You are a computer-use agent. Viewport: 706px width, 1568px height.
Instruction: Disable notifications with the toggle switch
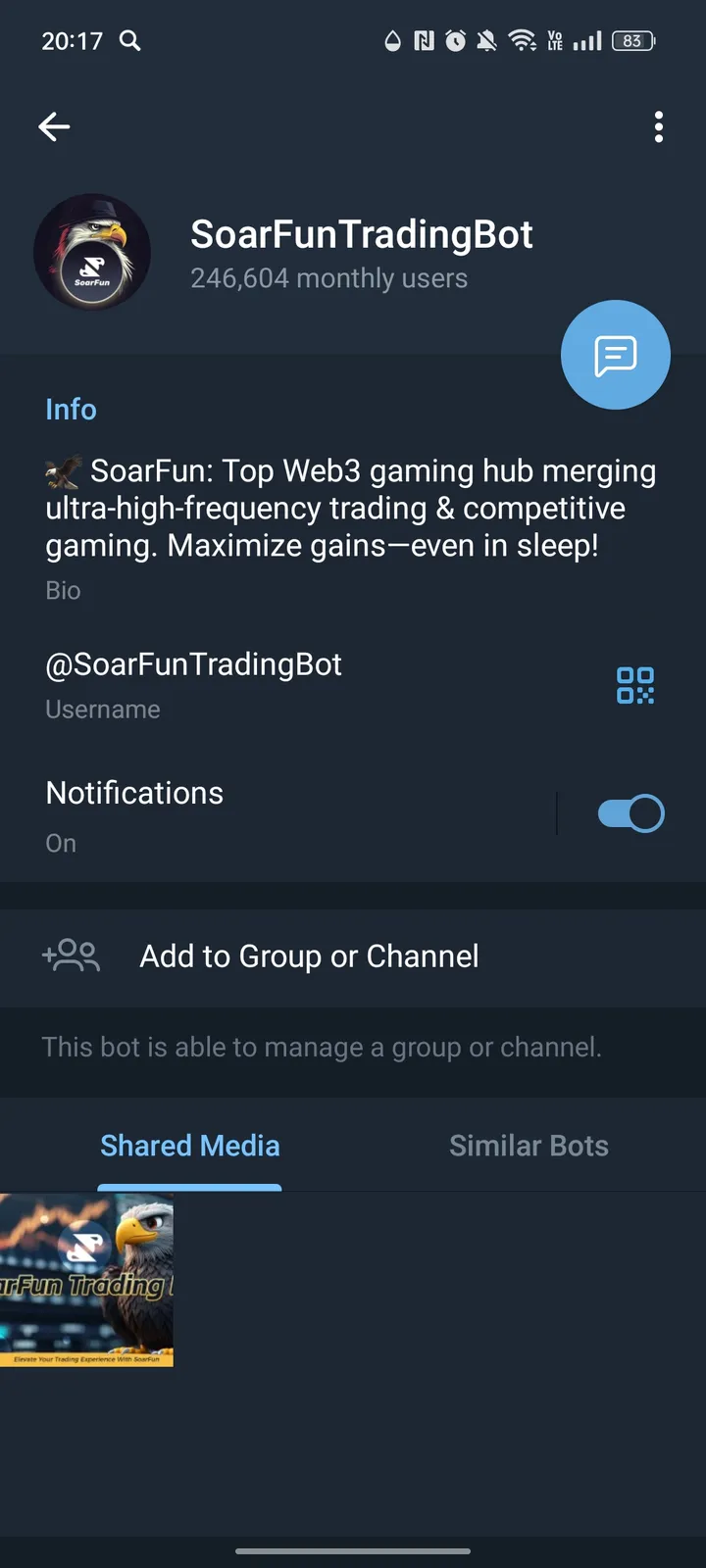(x=630, y=812)
